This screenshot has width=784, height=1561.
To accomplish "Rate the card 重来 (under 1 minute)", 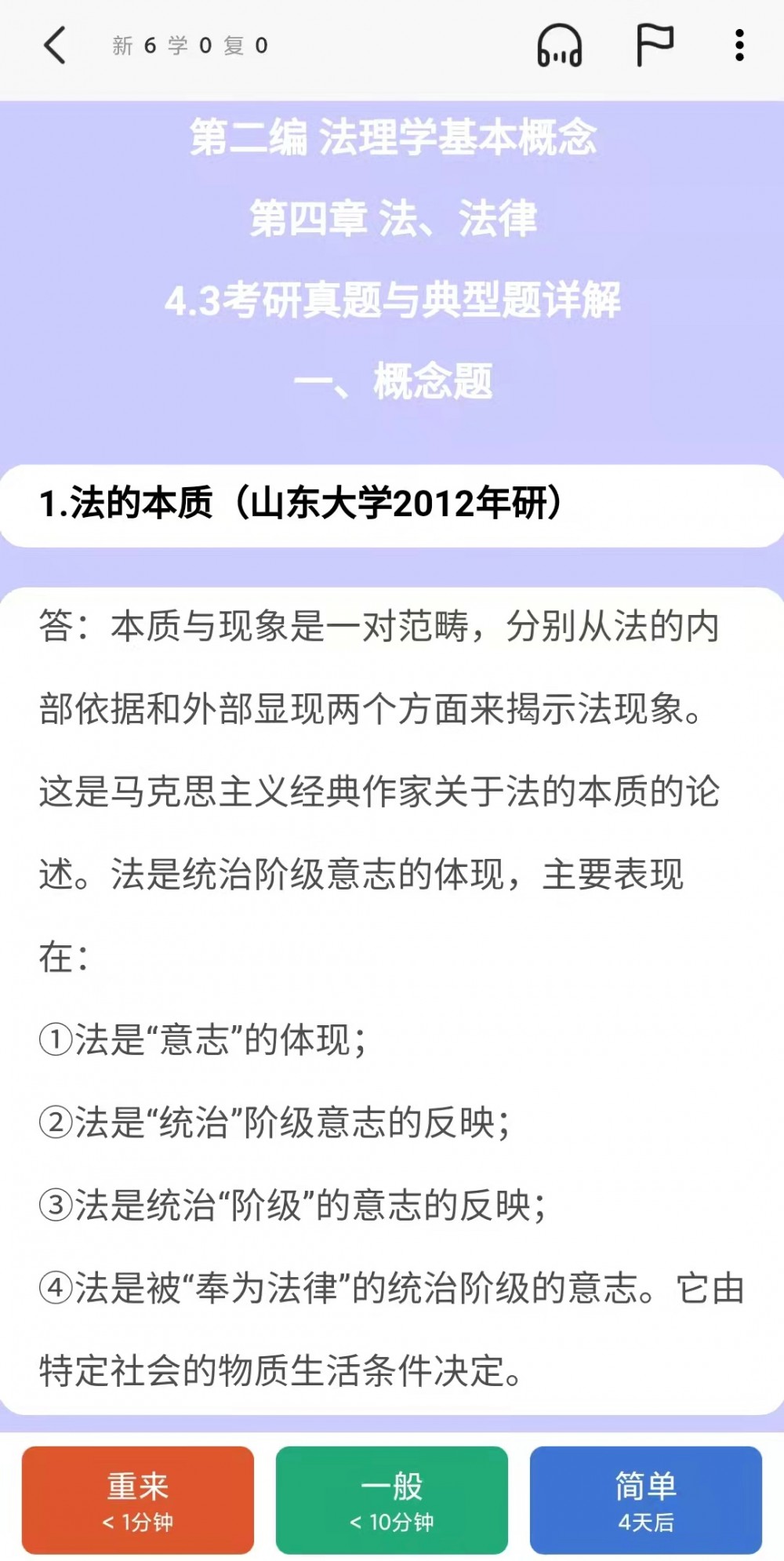I will point(138,1500).
